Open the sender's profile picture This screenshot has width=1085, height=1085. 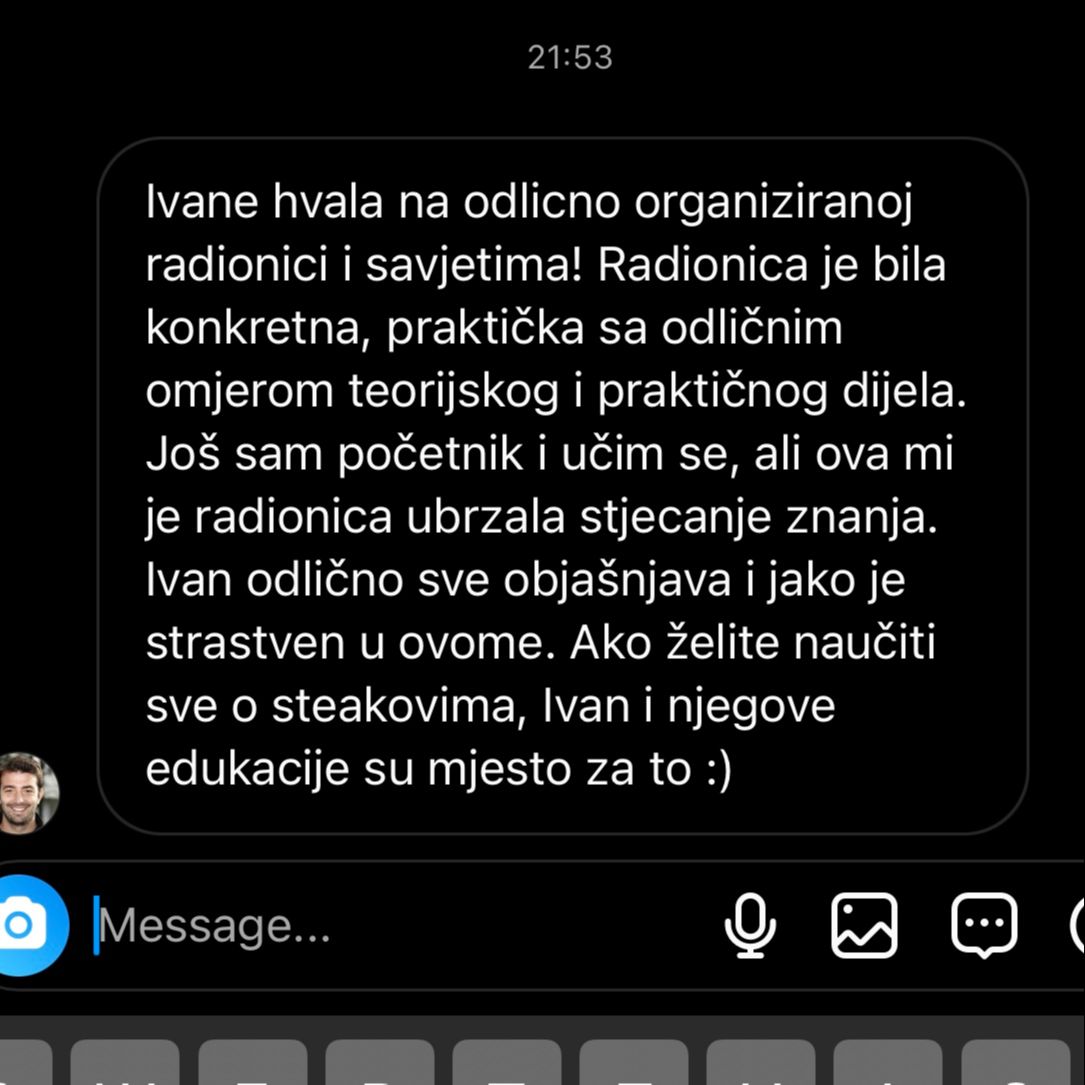click(26, 792)
